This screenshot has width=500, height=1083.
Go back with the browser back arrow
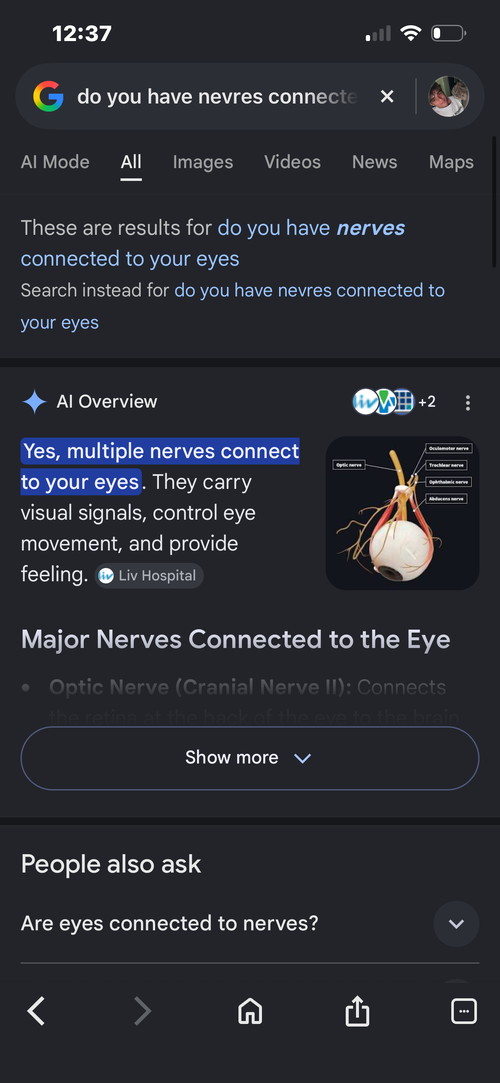36,1012
